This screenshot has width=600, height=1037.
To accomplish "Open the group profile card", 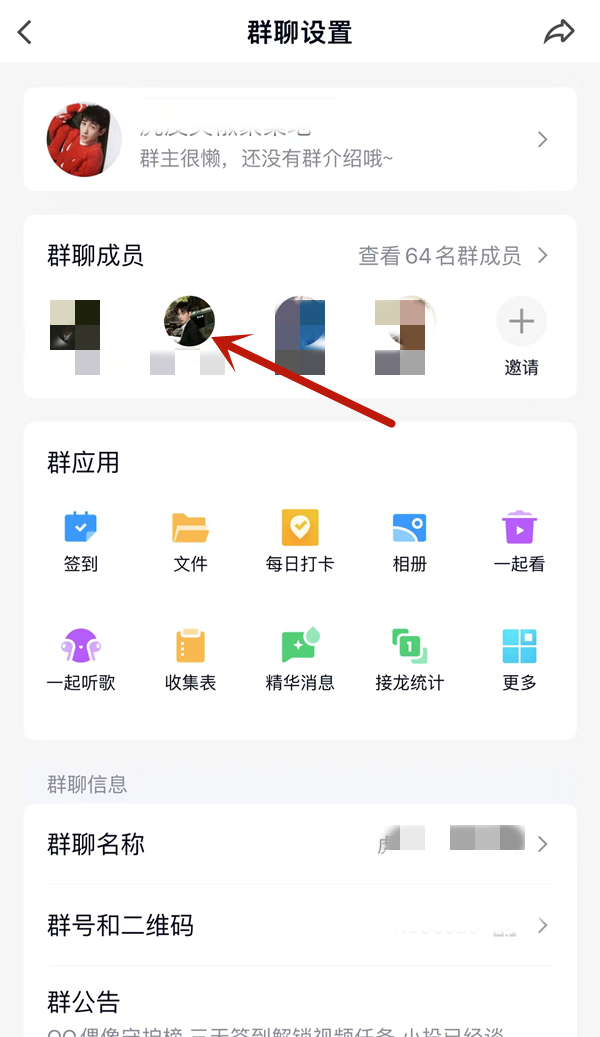I will pos(299,140).
